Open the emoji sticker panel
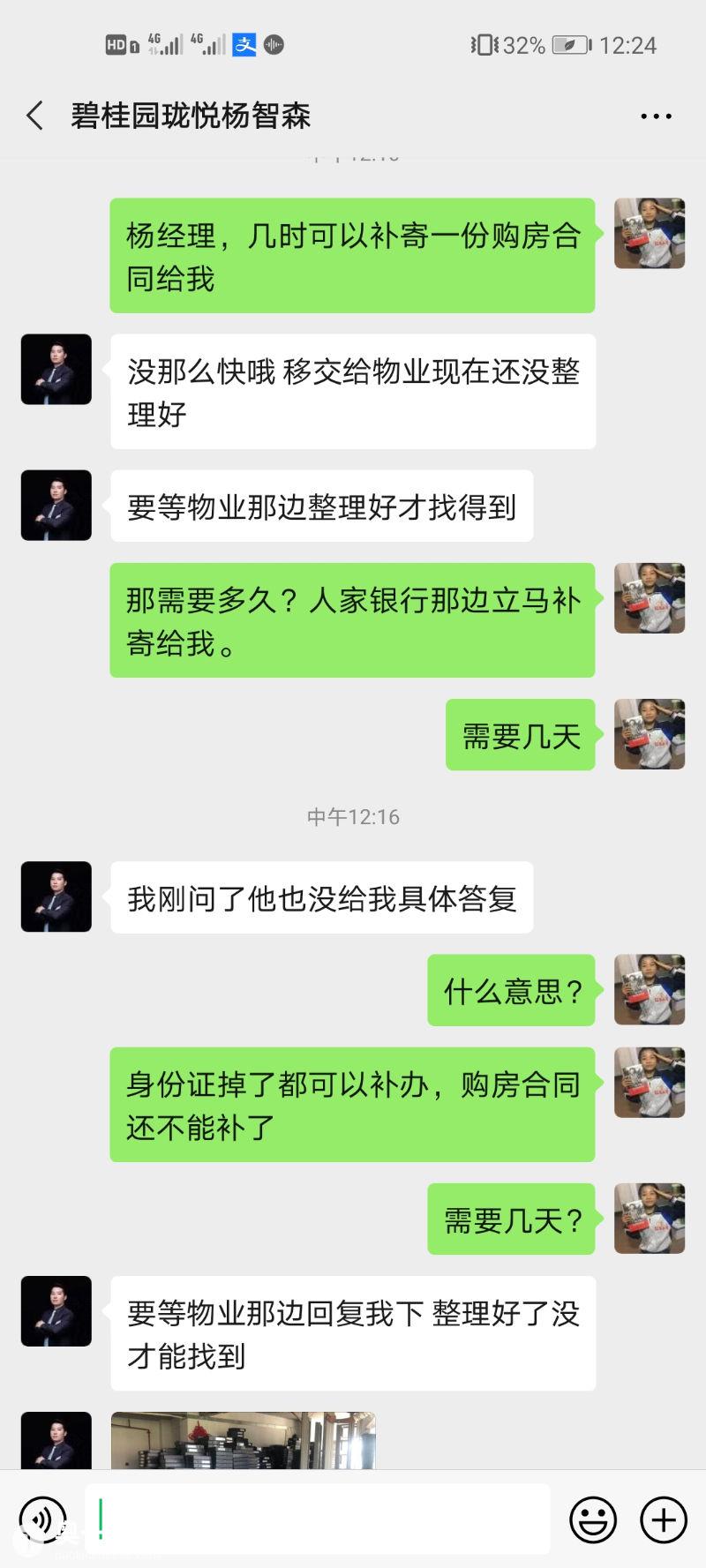 (x=593, y=1519)
